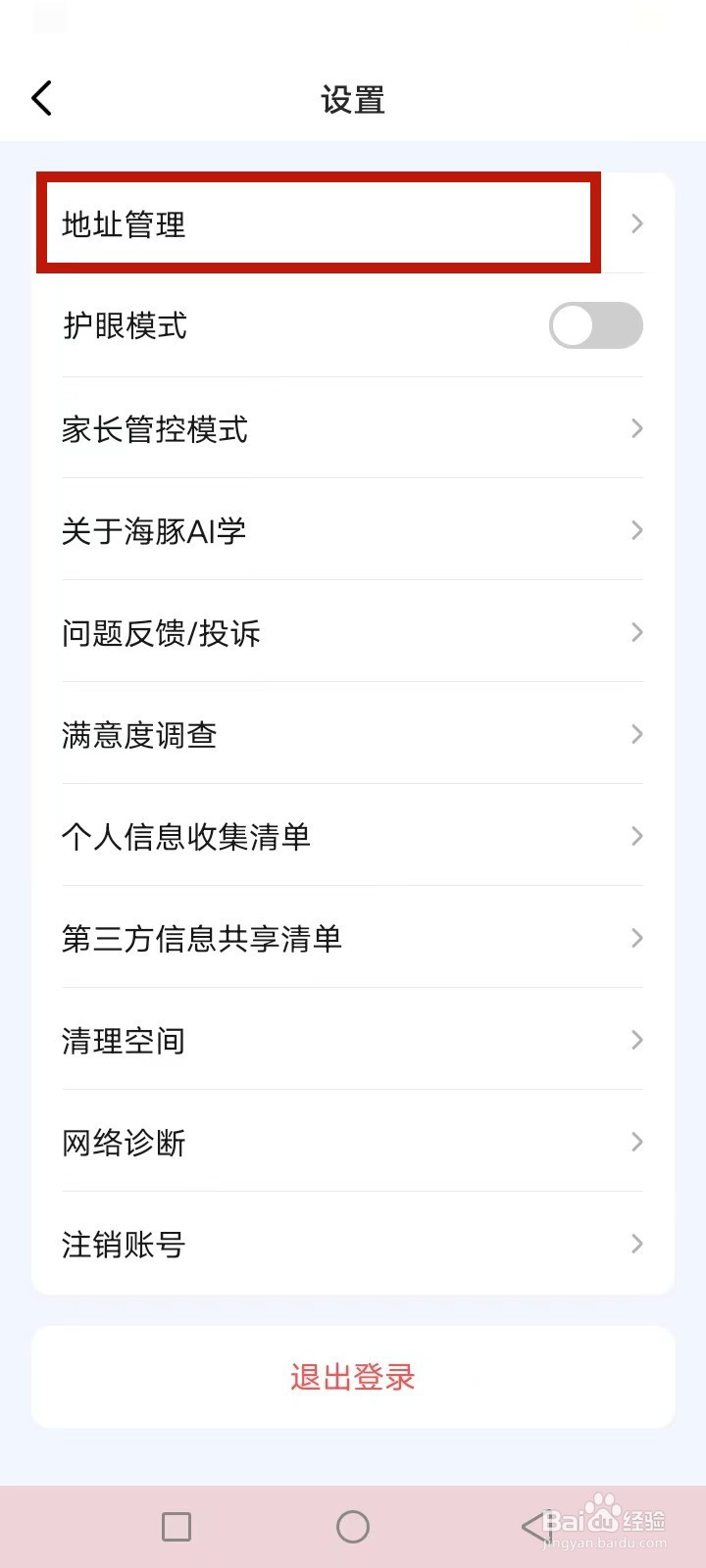Tap 退出登录 to log out
The width and height of the screenshot is (706, 1568).
pyautogui.click(x=352, y=1377)
